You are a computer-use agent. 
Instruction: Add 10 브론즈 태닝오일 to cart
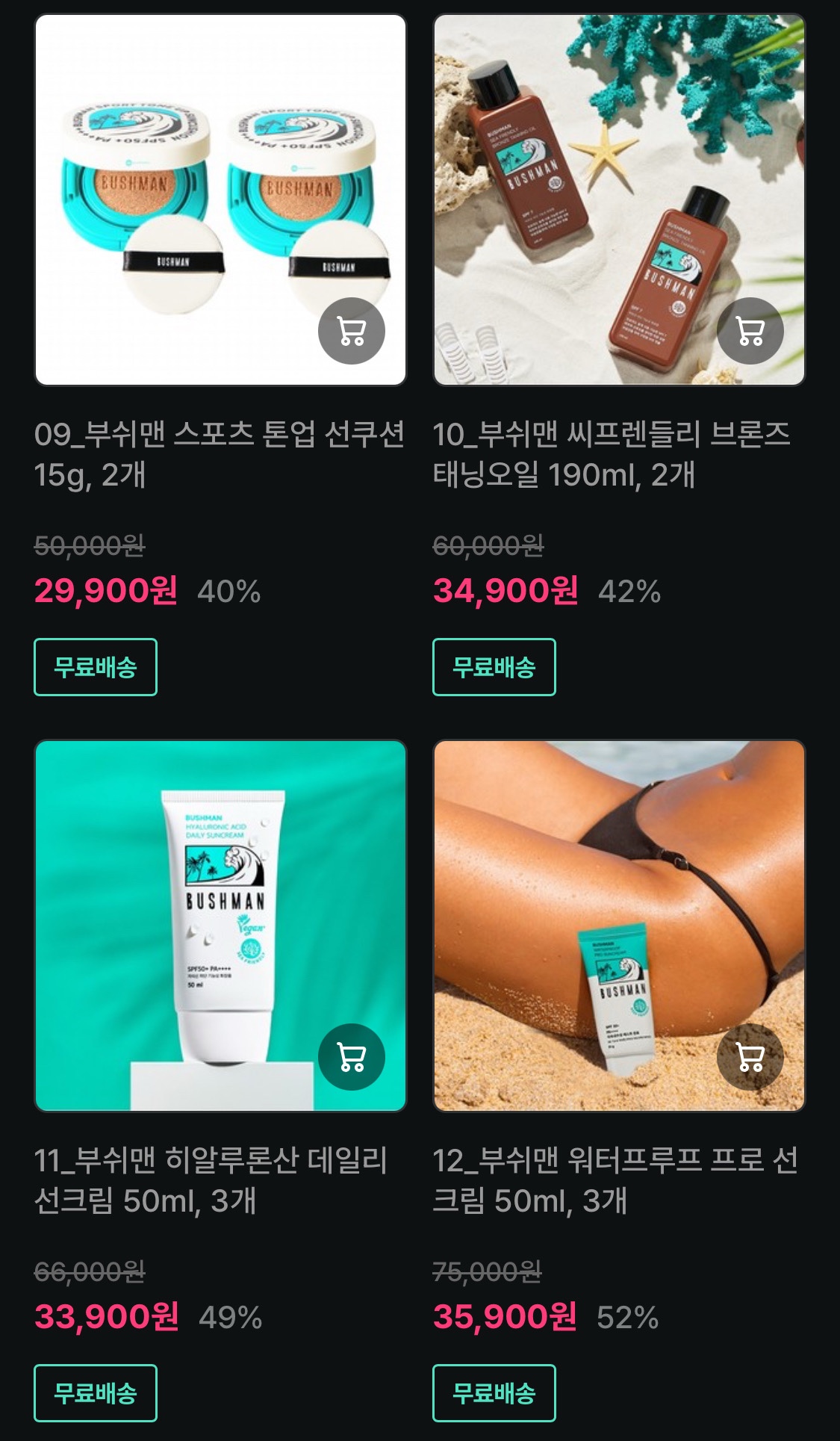tap(750, 331)
